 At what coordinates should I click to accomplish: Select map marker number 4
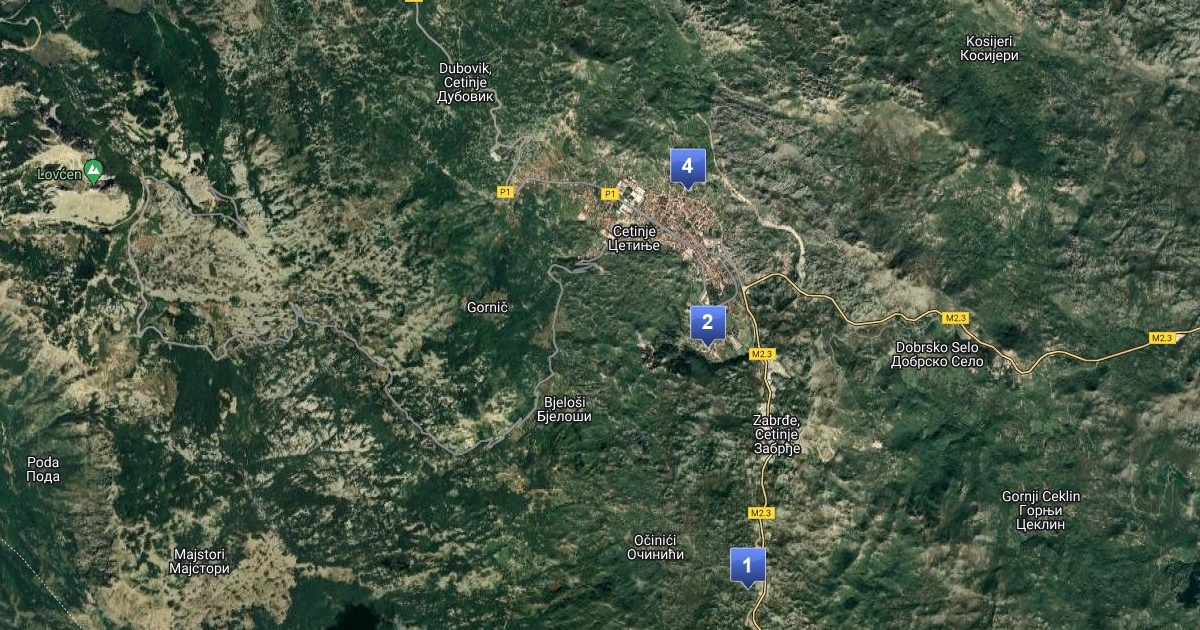point(687,167)
